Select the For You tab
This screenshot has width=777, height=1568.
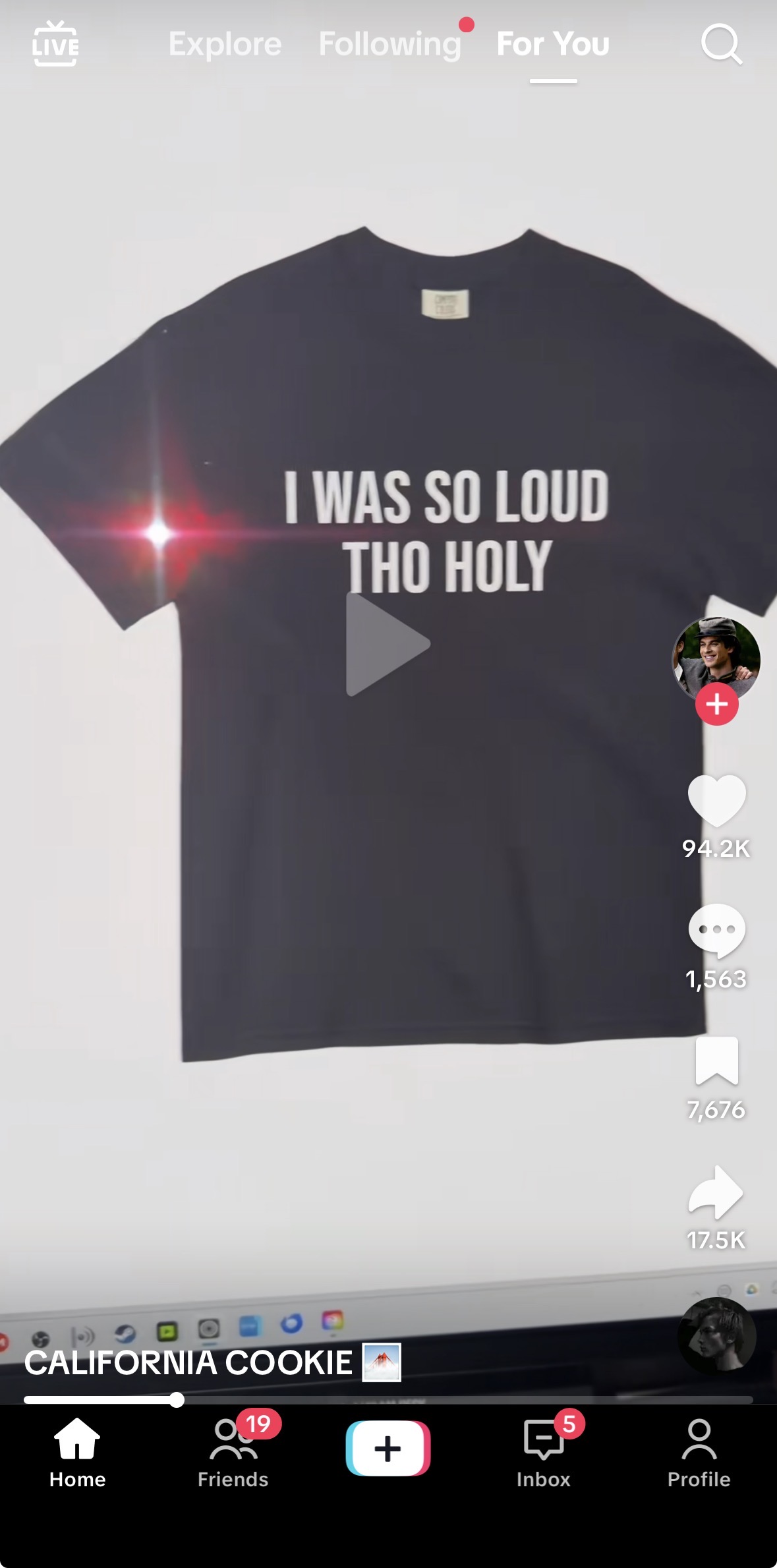[553, 44]
